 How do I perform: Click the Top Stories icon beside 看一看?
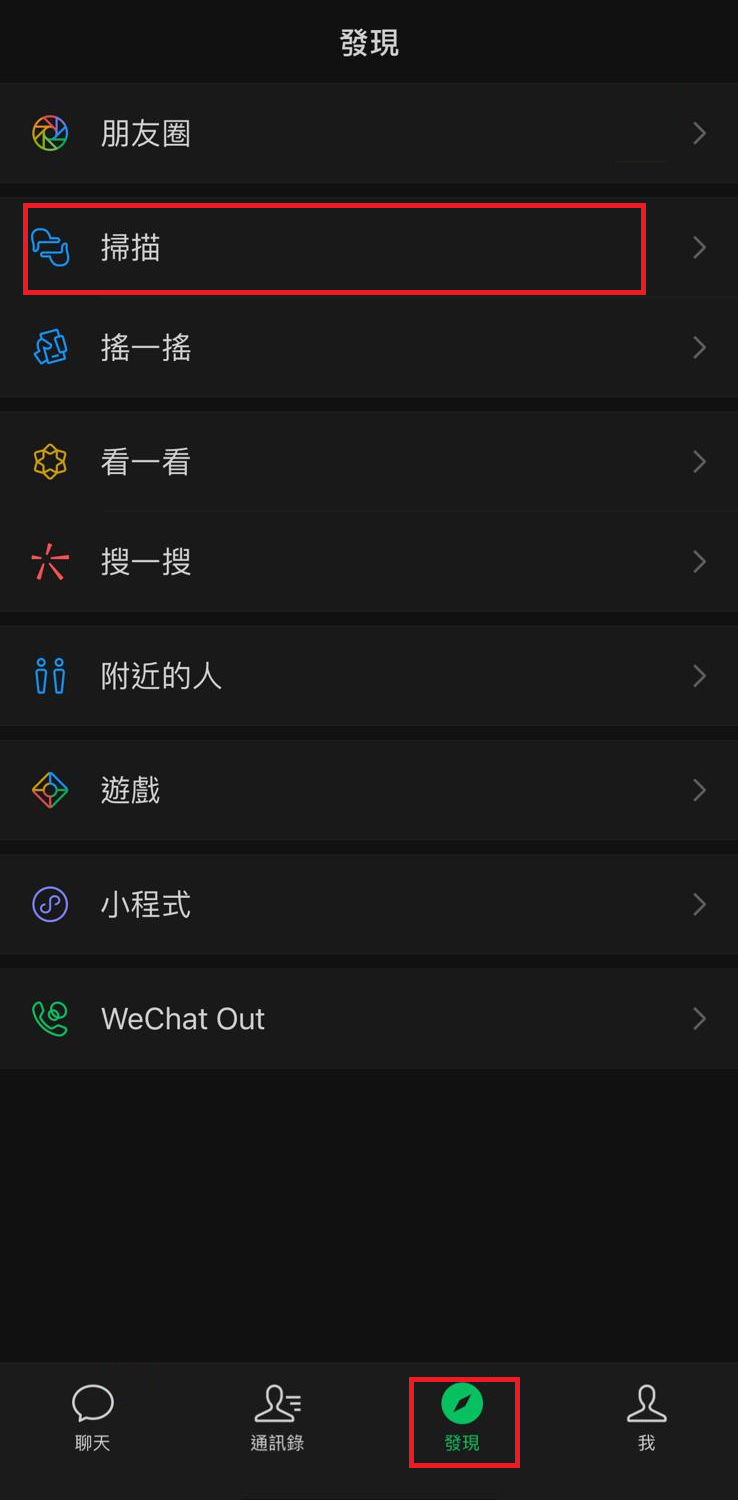pyautogui.click(x=50, y=461)
